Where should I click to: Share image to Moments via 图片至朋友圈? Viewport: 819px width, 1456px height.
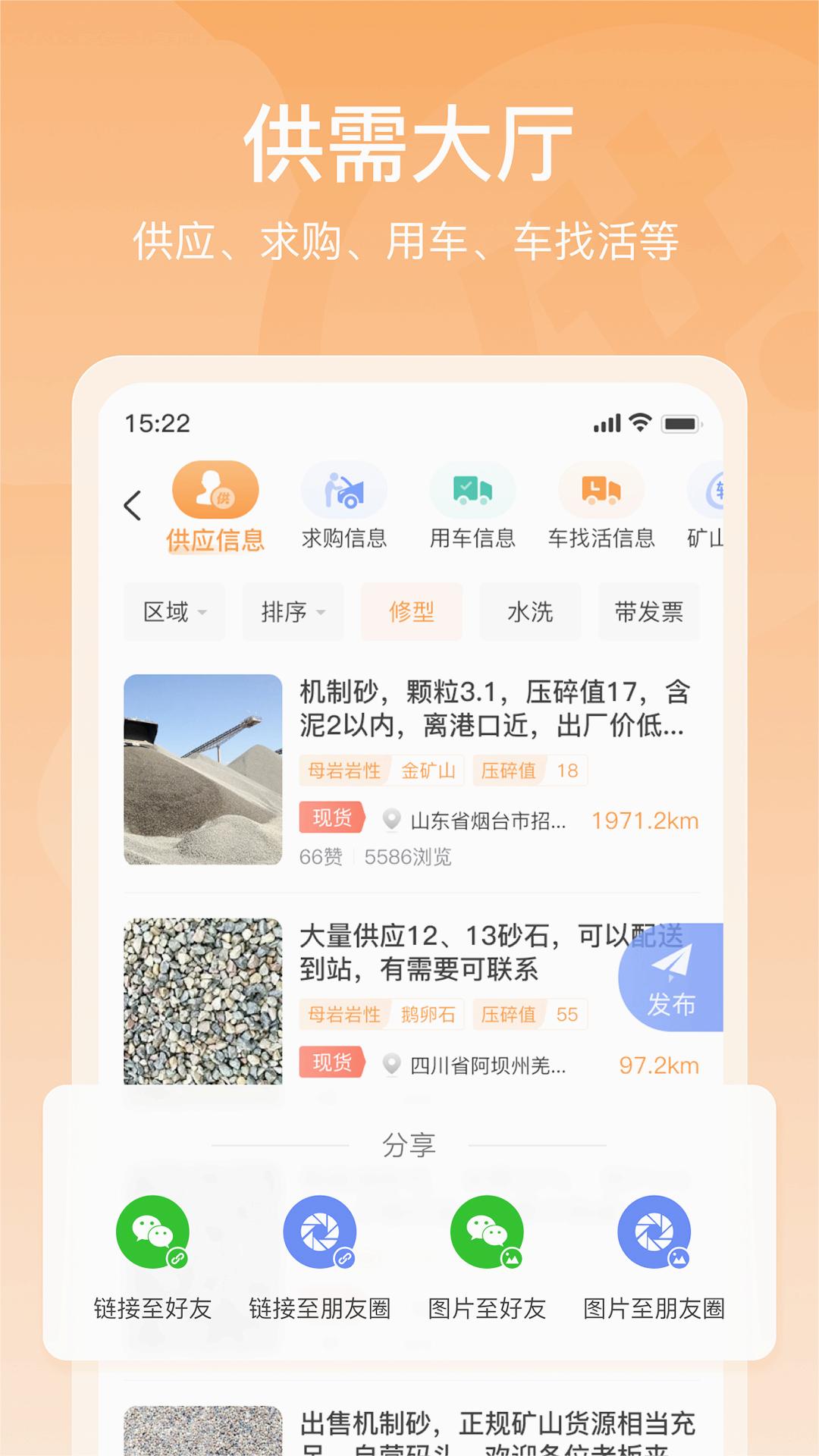(655, 1232)
